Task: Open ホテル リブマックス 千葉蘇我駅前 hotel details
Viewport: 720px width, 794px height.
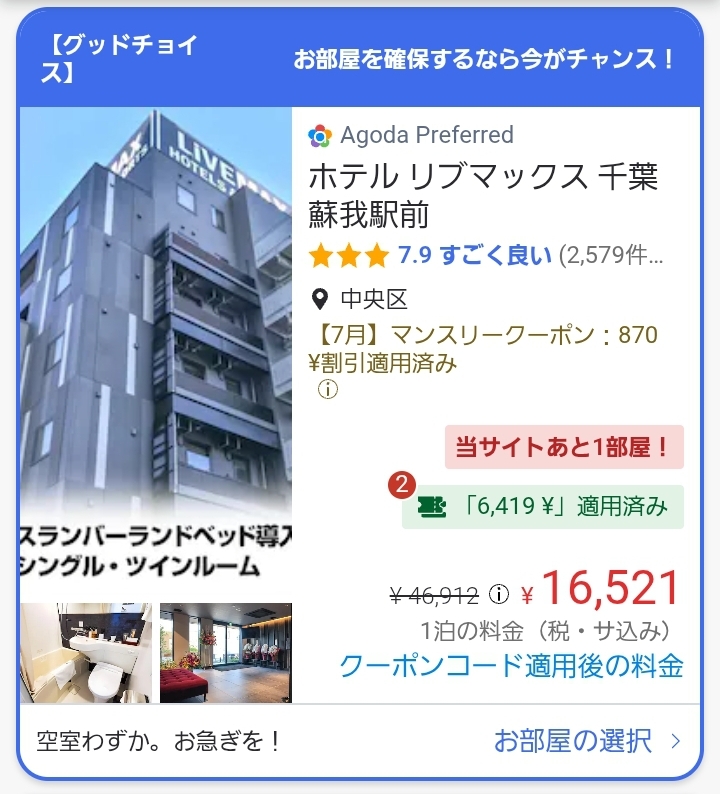Action: point(483,195)
